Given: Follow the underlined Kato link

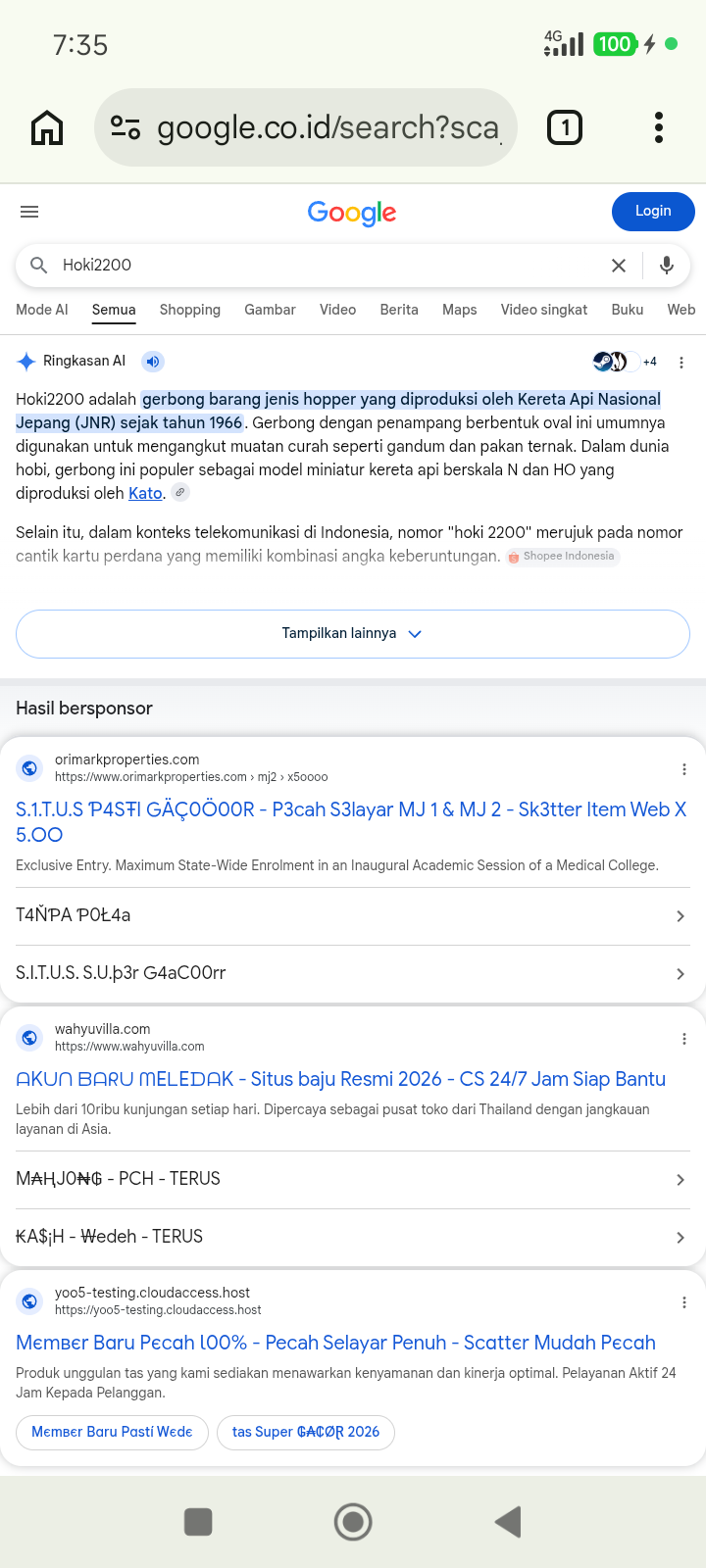Looking at the screenshot, I should point(145,493).
